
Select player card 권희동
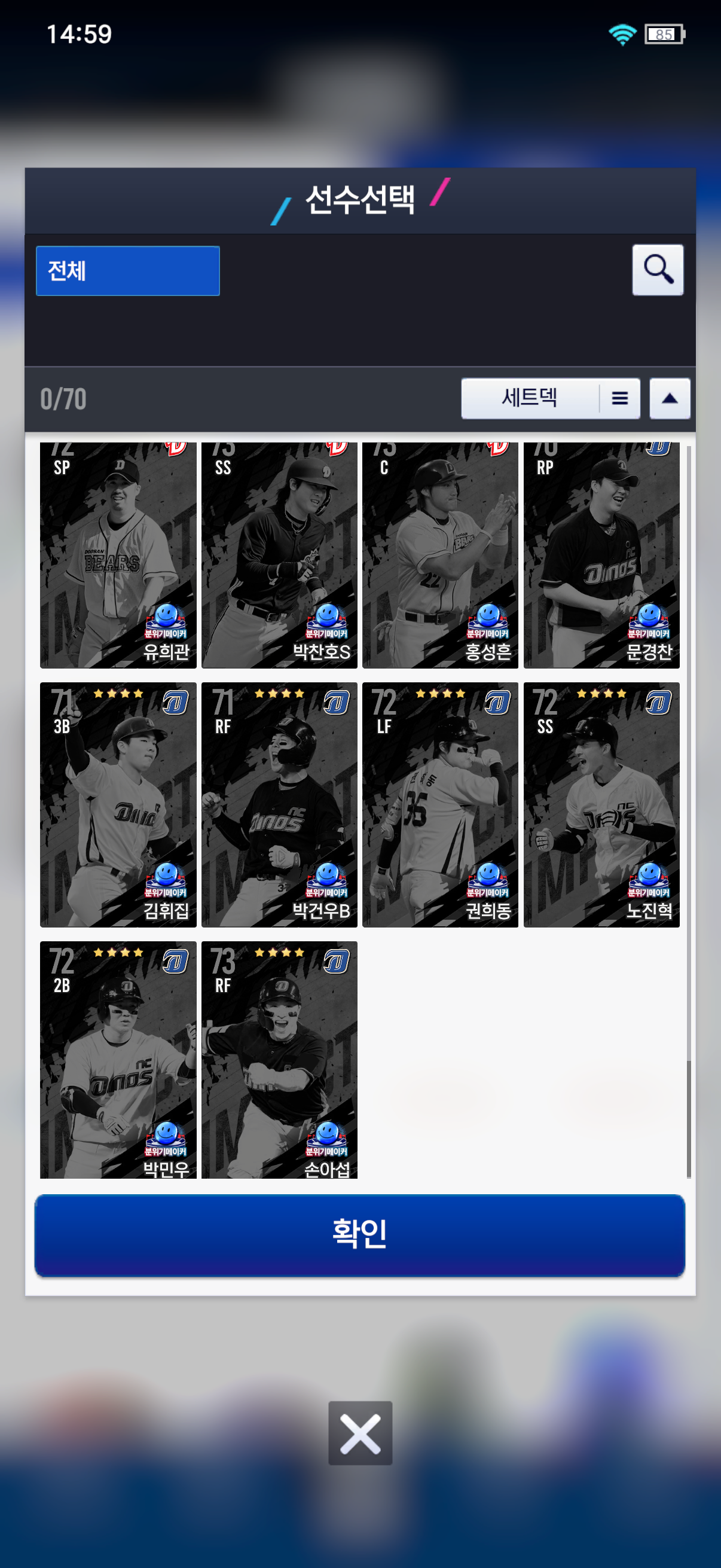click(440, 805)
